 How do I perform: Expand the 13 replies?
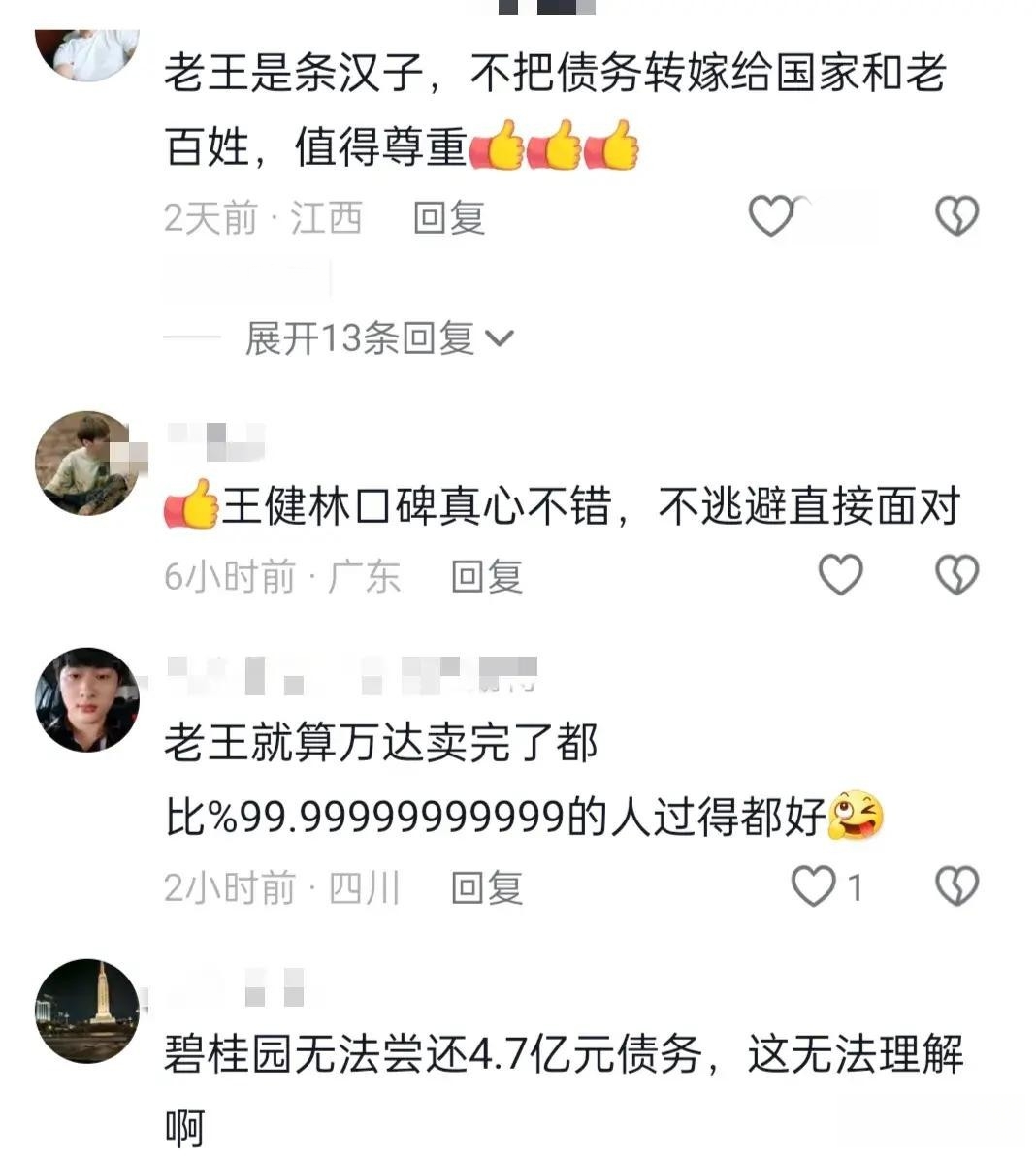[x=378, y=338]
